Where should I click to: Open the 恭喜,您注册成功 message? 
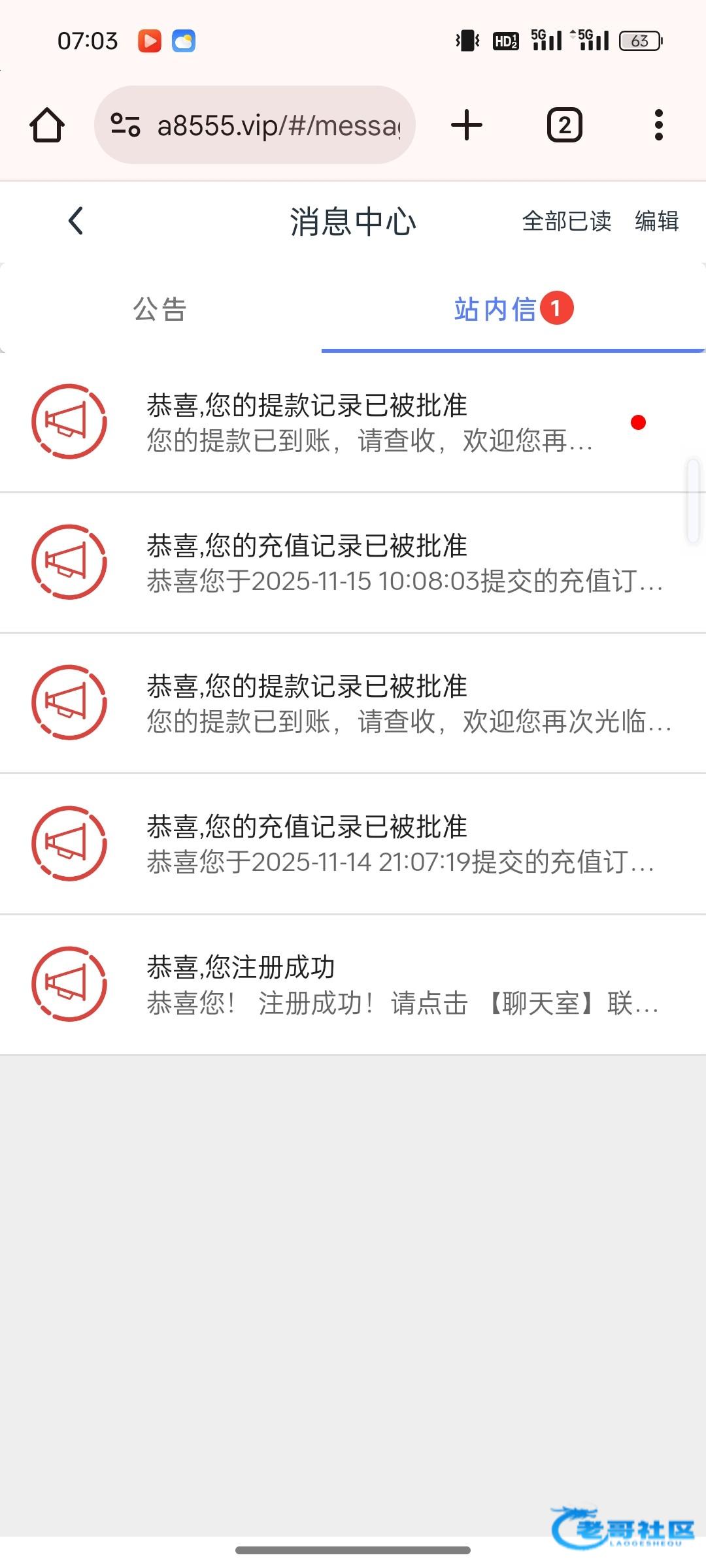pyautogui.click(x=353, y=984)
